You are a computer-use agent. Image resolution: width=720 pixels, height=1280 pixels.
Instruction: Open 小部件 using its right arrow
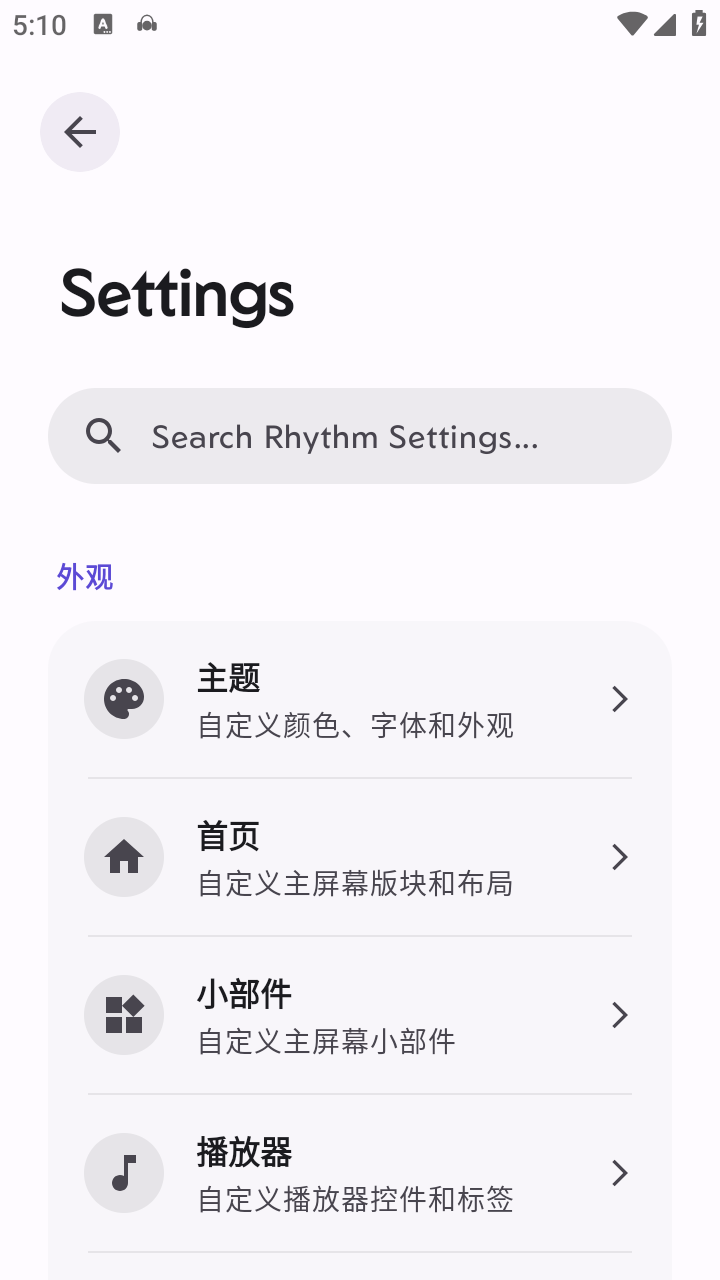(620, 1014)
